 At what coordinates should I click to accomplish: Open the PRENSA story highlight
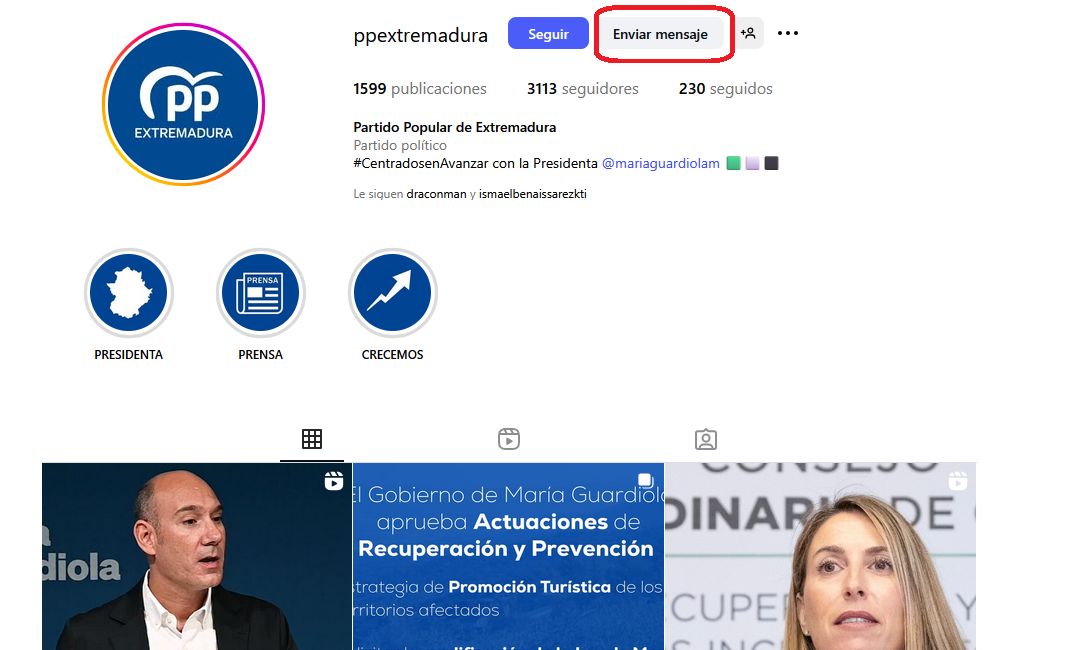261,294
